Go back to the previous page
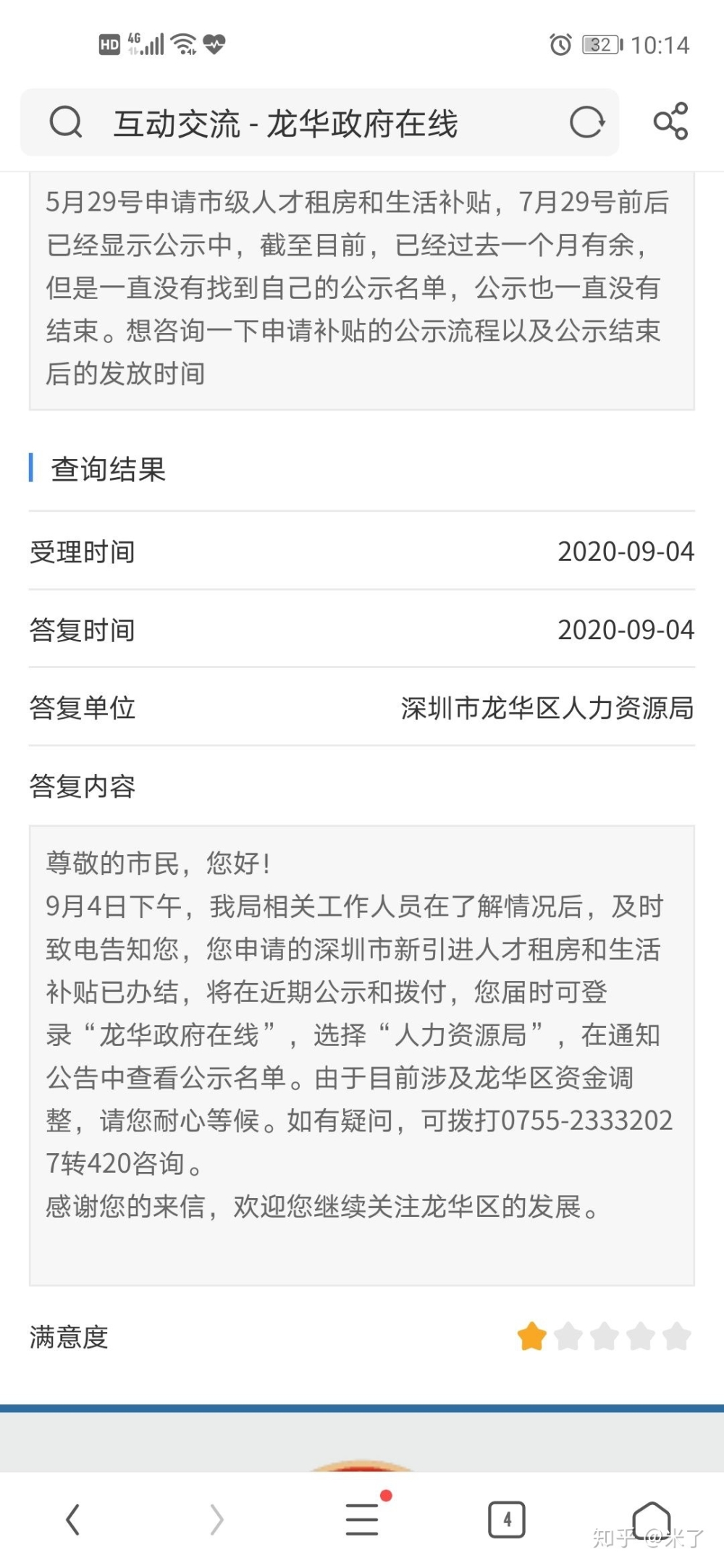Viewport: 724px width, 1568px height. [72, 1519]
